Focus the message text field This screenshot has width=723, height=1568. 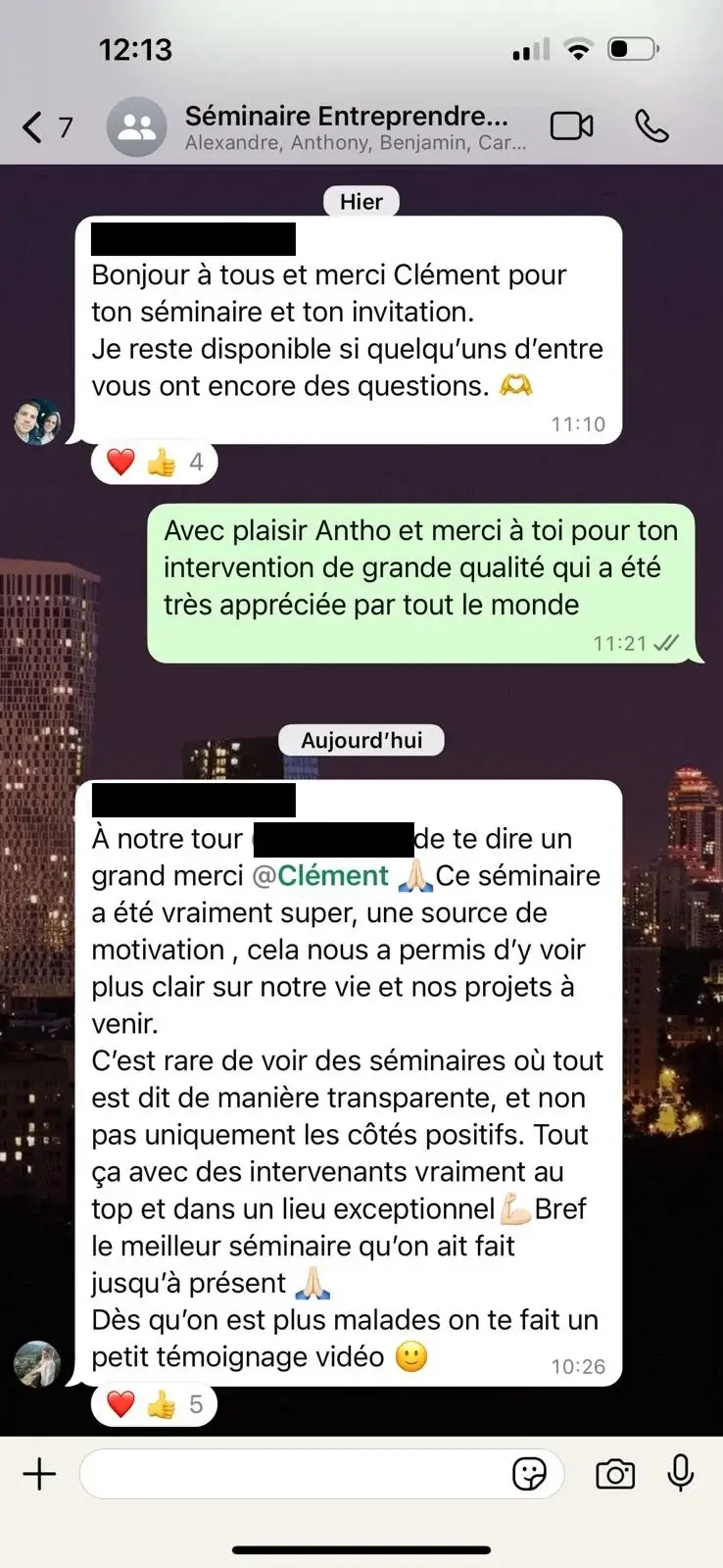pos(294,1474)
